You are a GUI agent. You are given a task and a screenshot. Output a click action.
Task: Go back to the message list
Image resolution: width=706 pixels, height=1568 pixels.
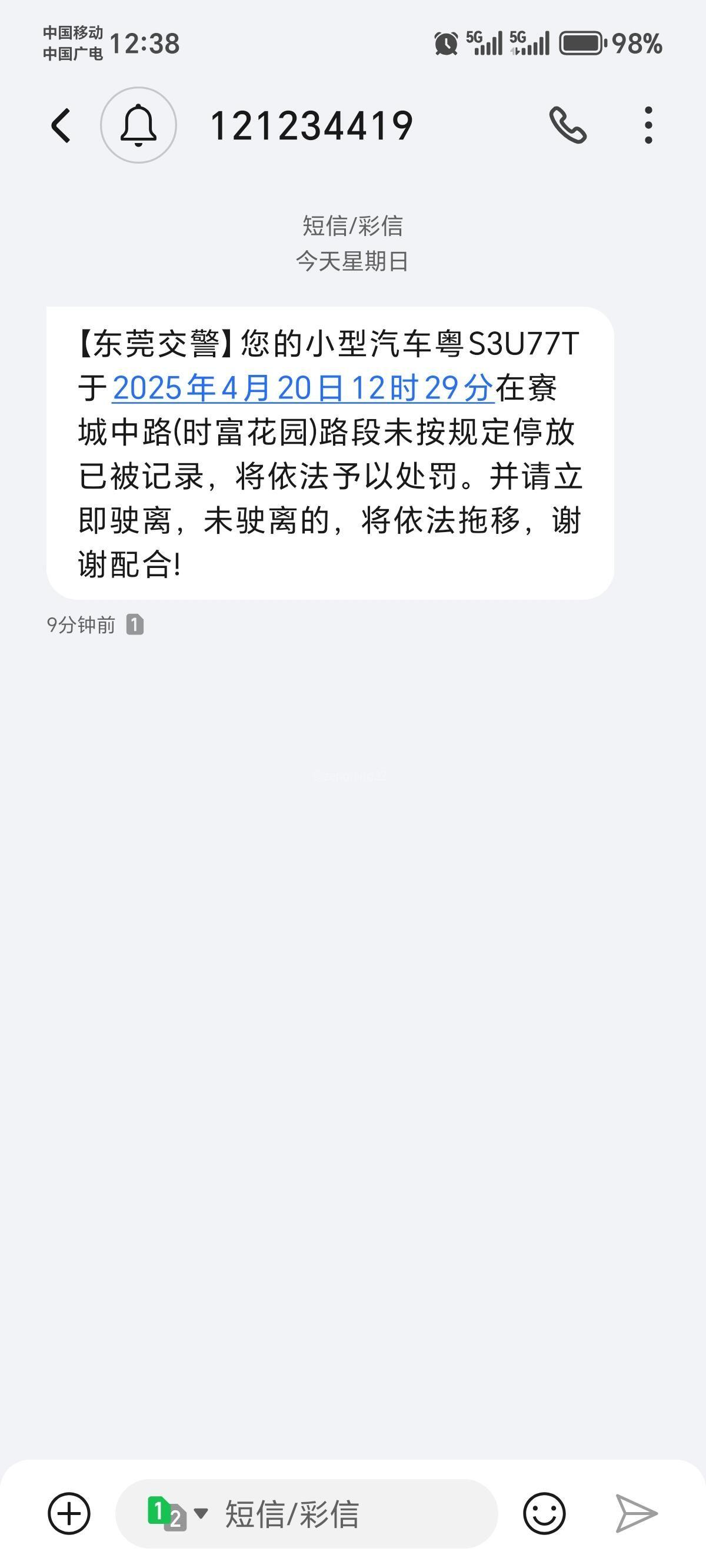61,126
